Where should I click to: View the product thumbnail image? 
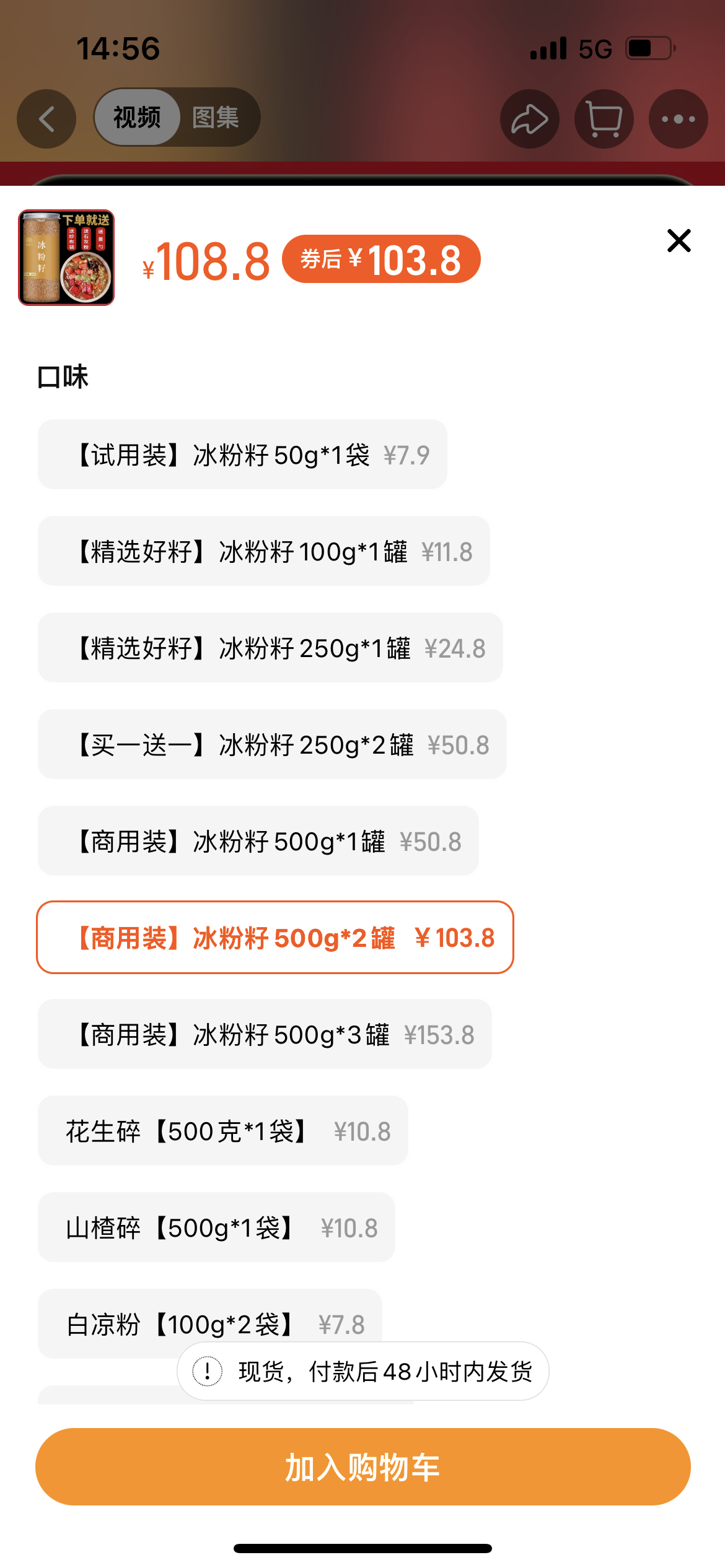tap(66, 258)
